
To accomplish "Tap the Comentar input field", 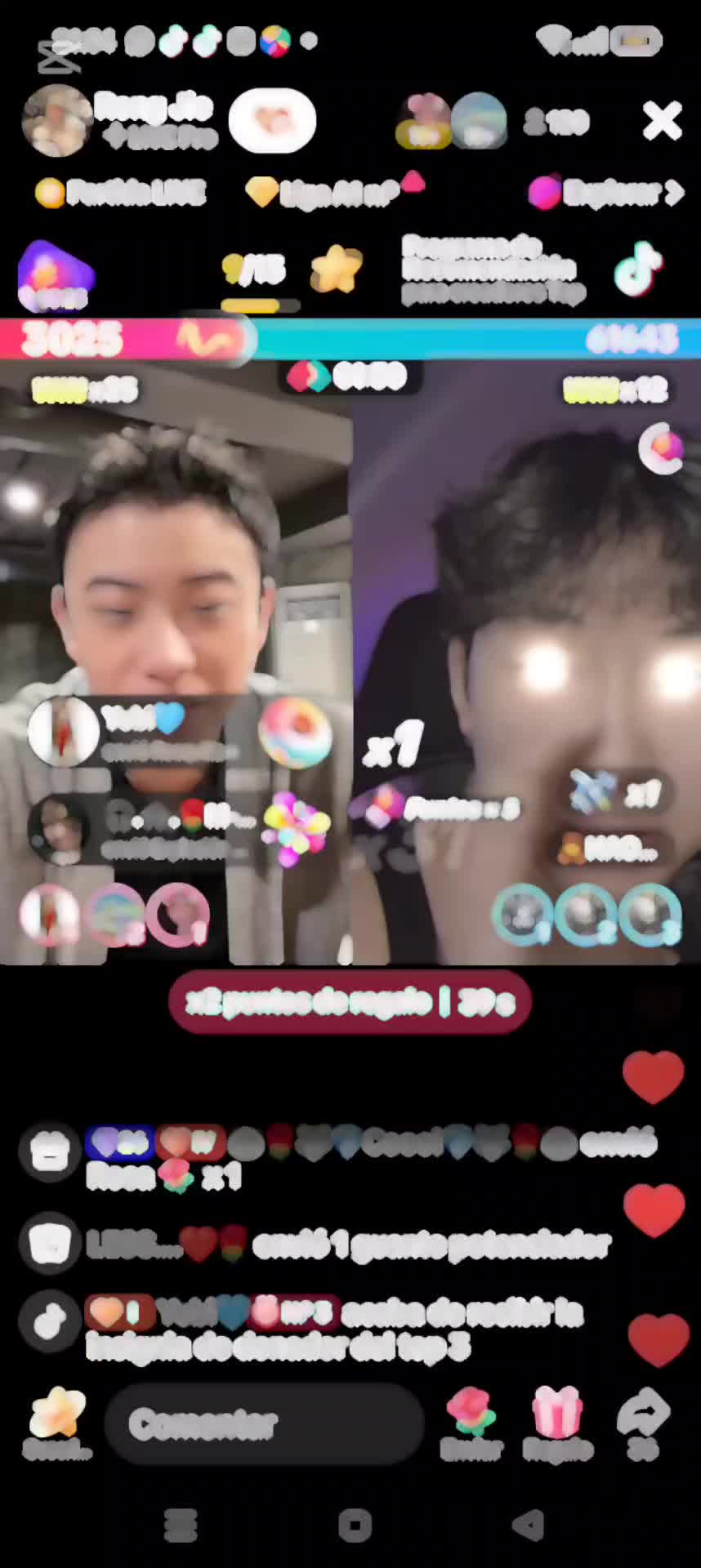I will coord(264,1424).
